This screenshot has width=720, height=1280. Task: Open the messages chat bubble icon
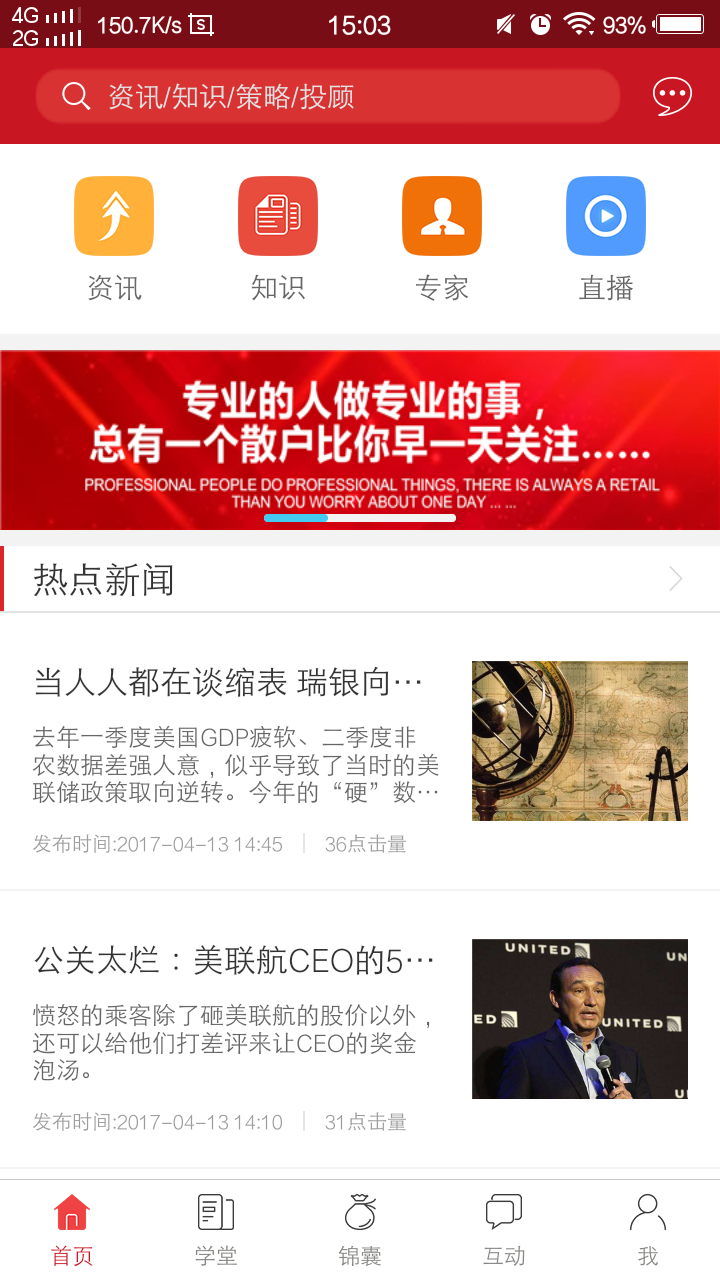coord(672,96)
